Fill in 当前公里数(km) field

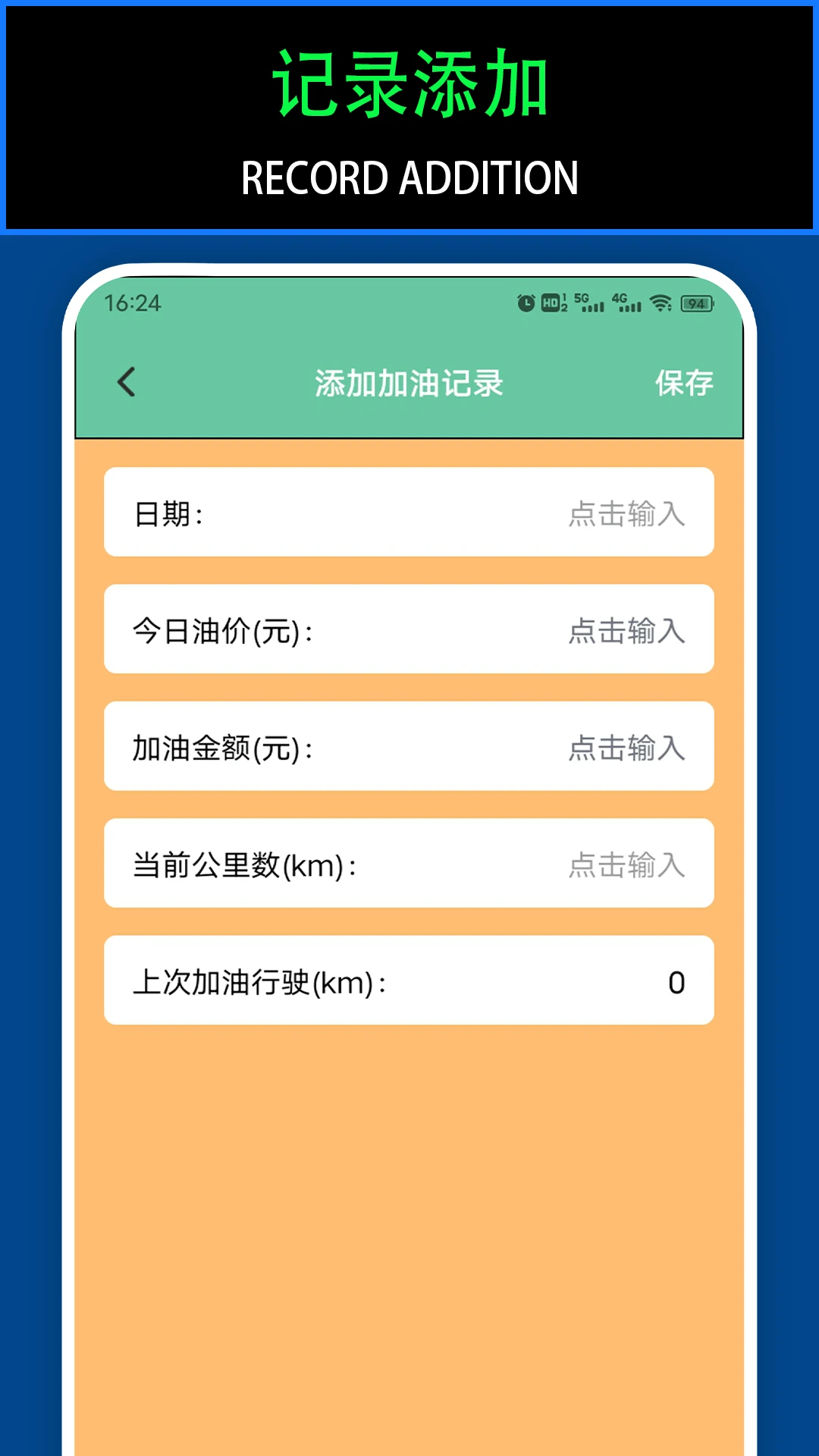tap(626, 865)
